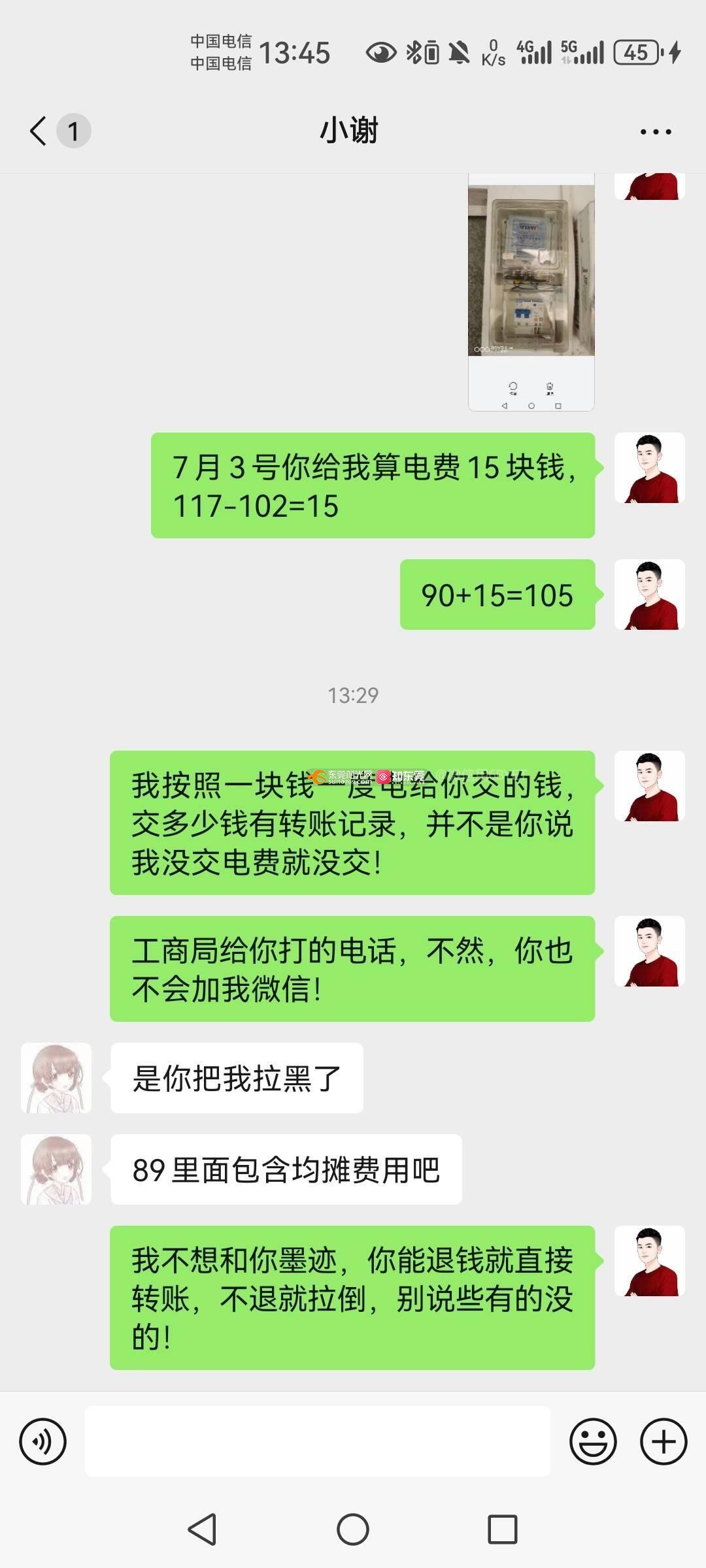Tap my avatar beside 90+15=105
This screenshot has width=706, height=1568.
coord(649,595)
